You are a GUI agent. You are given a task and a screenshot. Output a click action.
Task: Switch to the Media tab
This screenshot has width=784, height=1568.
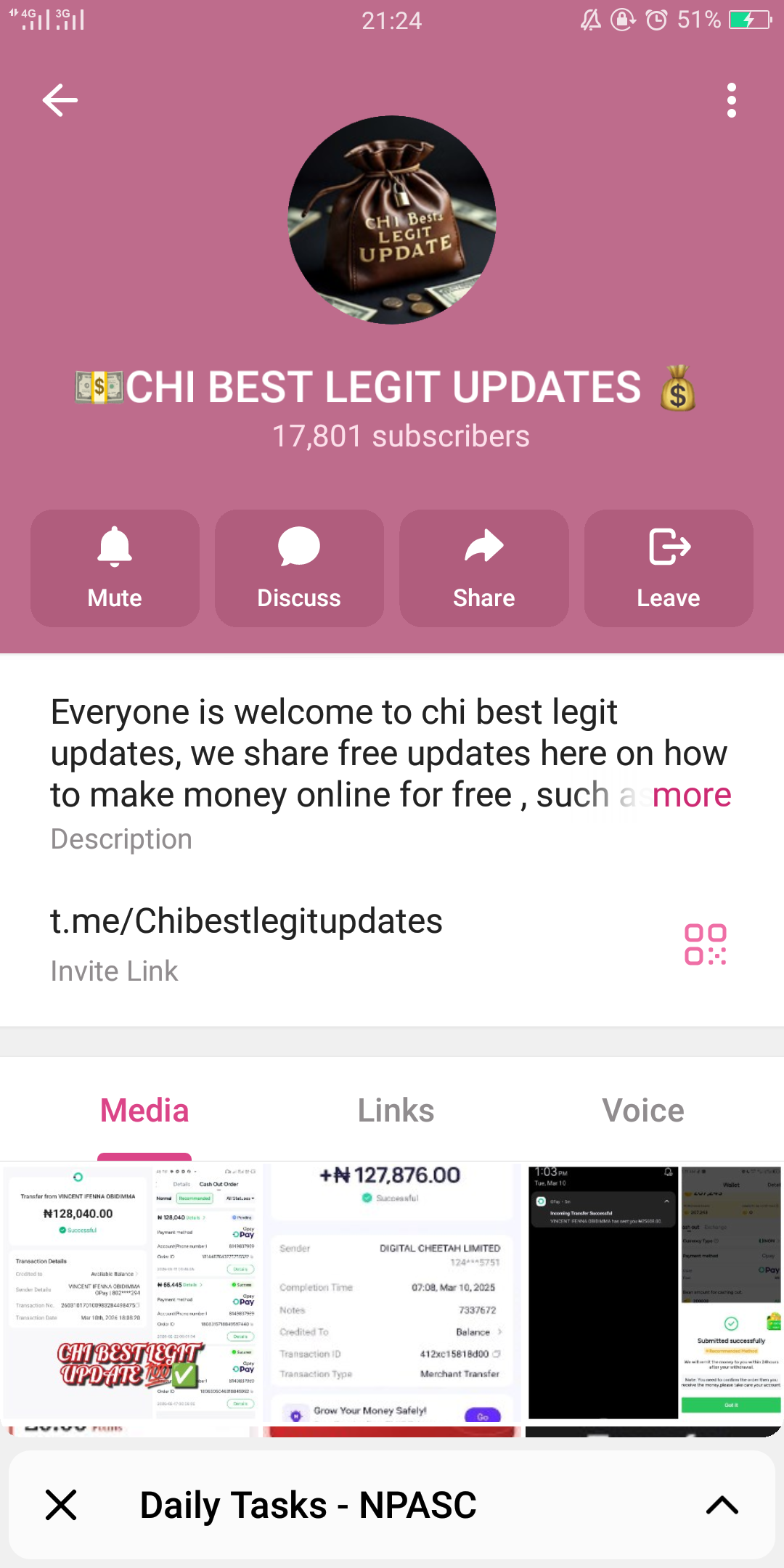click(144, 1111)
